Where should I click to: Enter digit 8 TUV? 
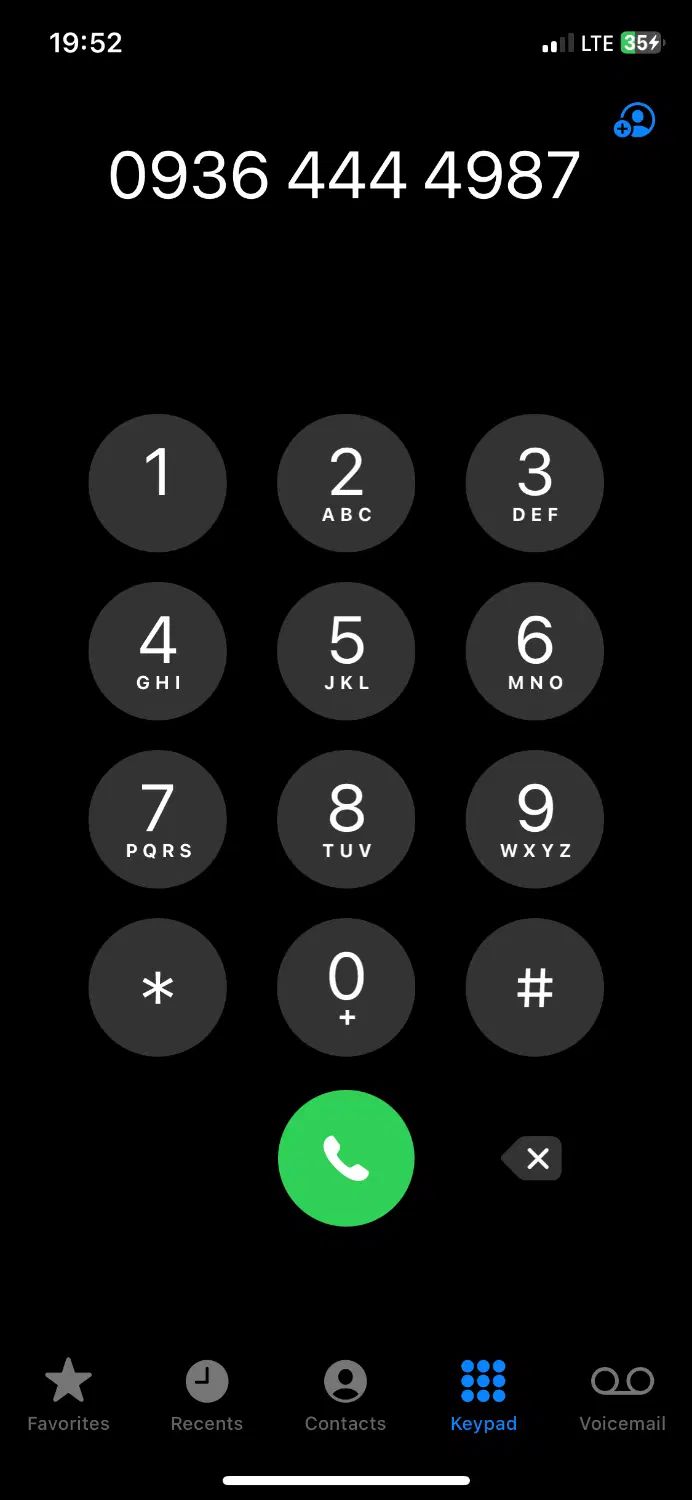point(346,819)
